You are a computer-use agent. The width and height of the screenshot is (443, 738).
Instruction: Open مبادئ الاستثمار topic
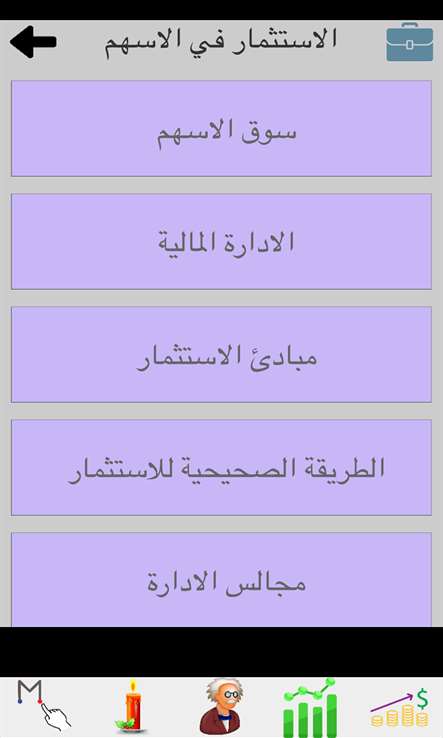pos(221,354)
